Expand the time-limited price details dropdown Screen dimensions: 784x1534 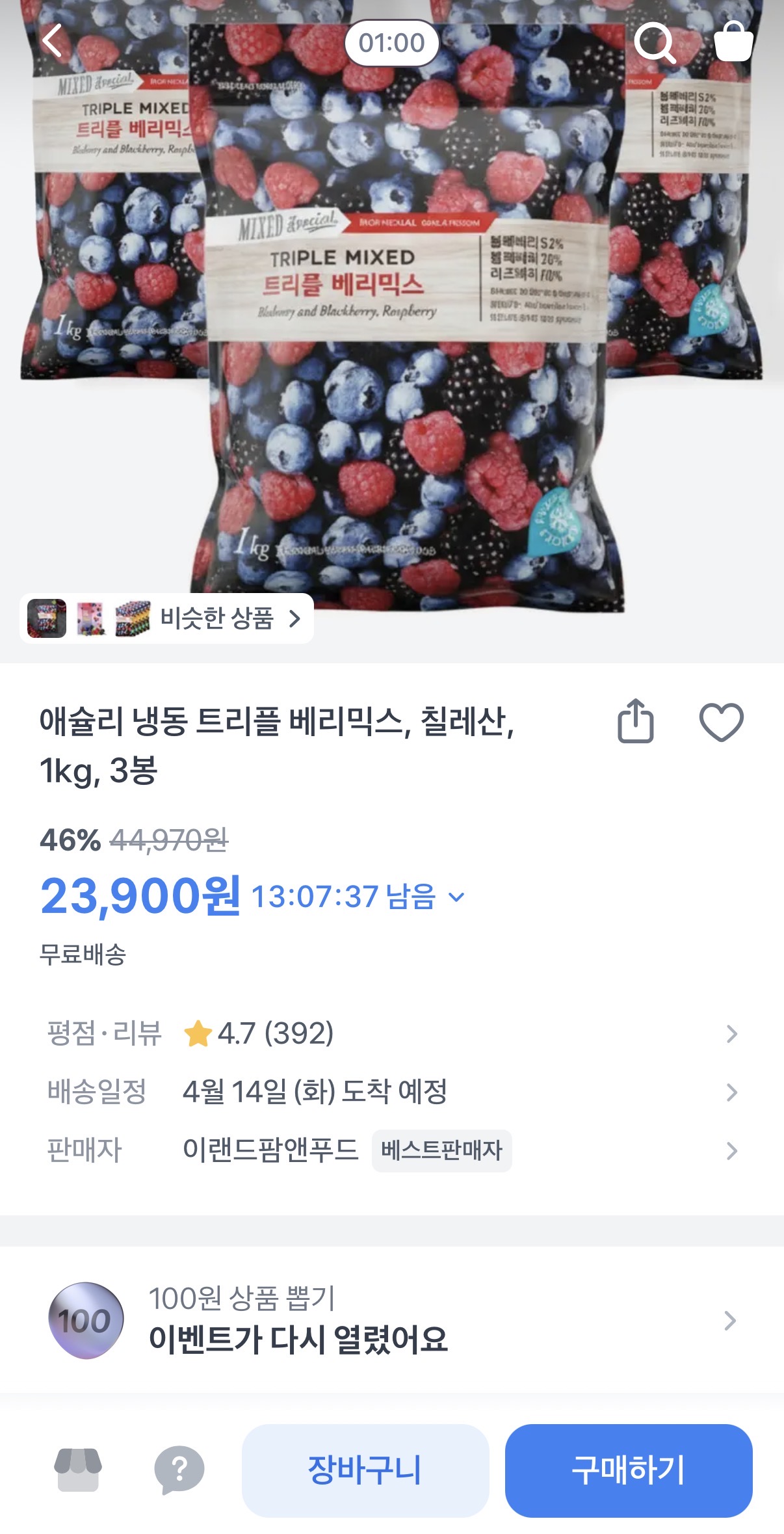click(x=456, y=897)
